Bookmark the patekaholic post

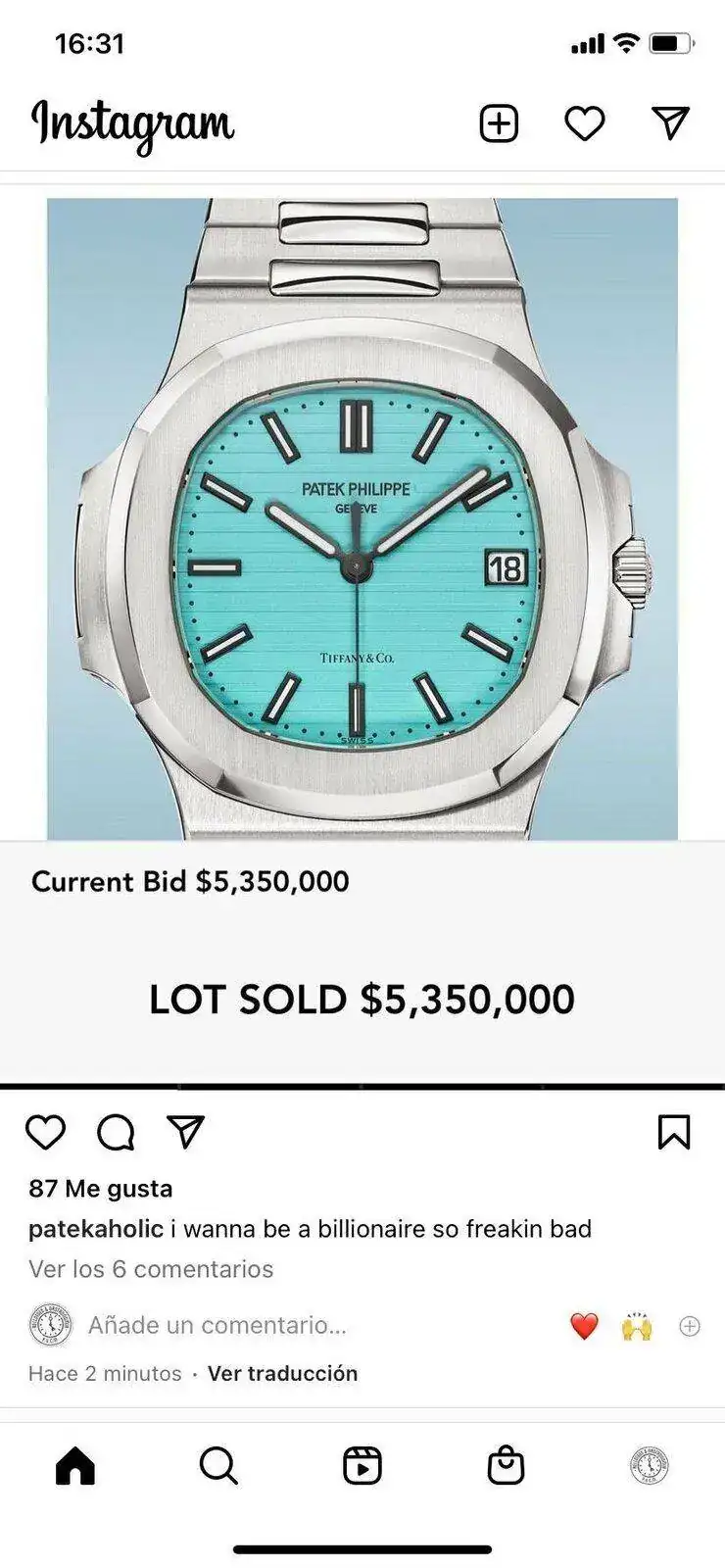coord(674,1132)
